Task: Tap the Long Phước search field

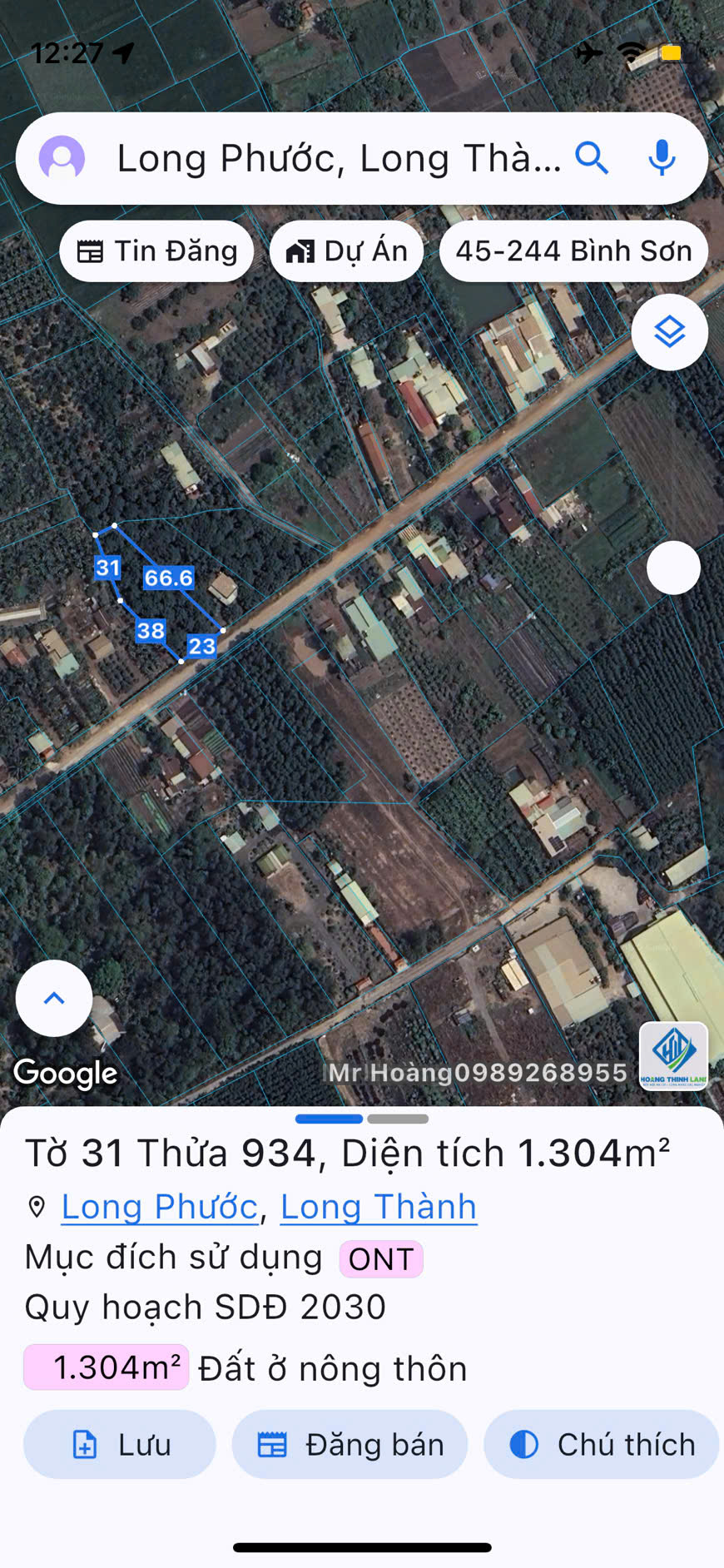Action: [x=337, y=158]
